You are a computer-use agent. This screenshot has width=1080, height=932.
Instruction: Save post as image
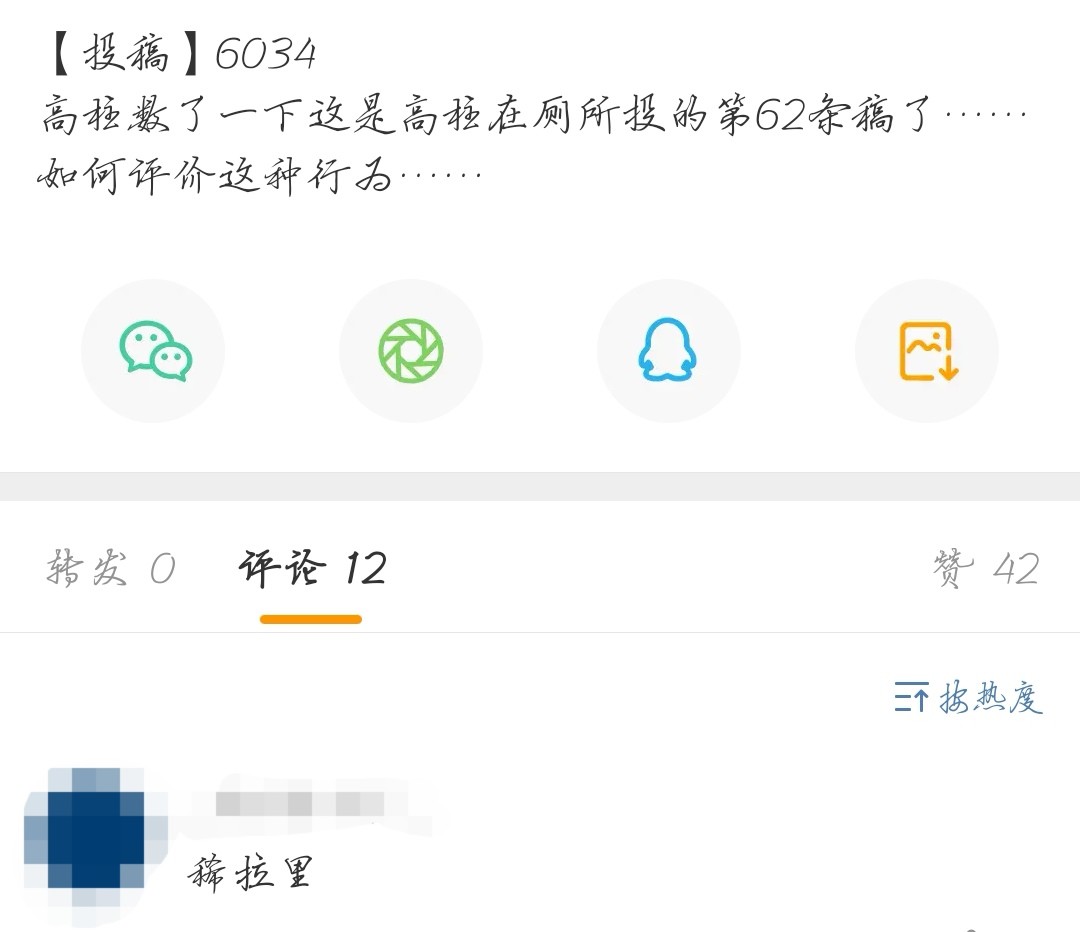pos(927,351)
